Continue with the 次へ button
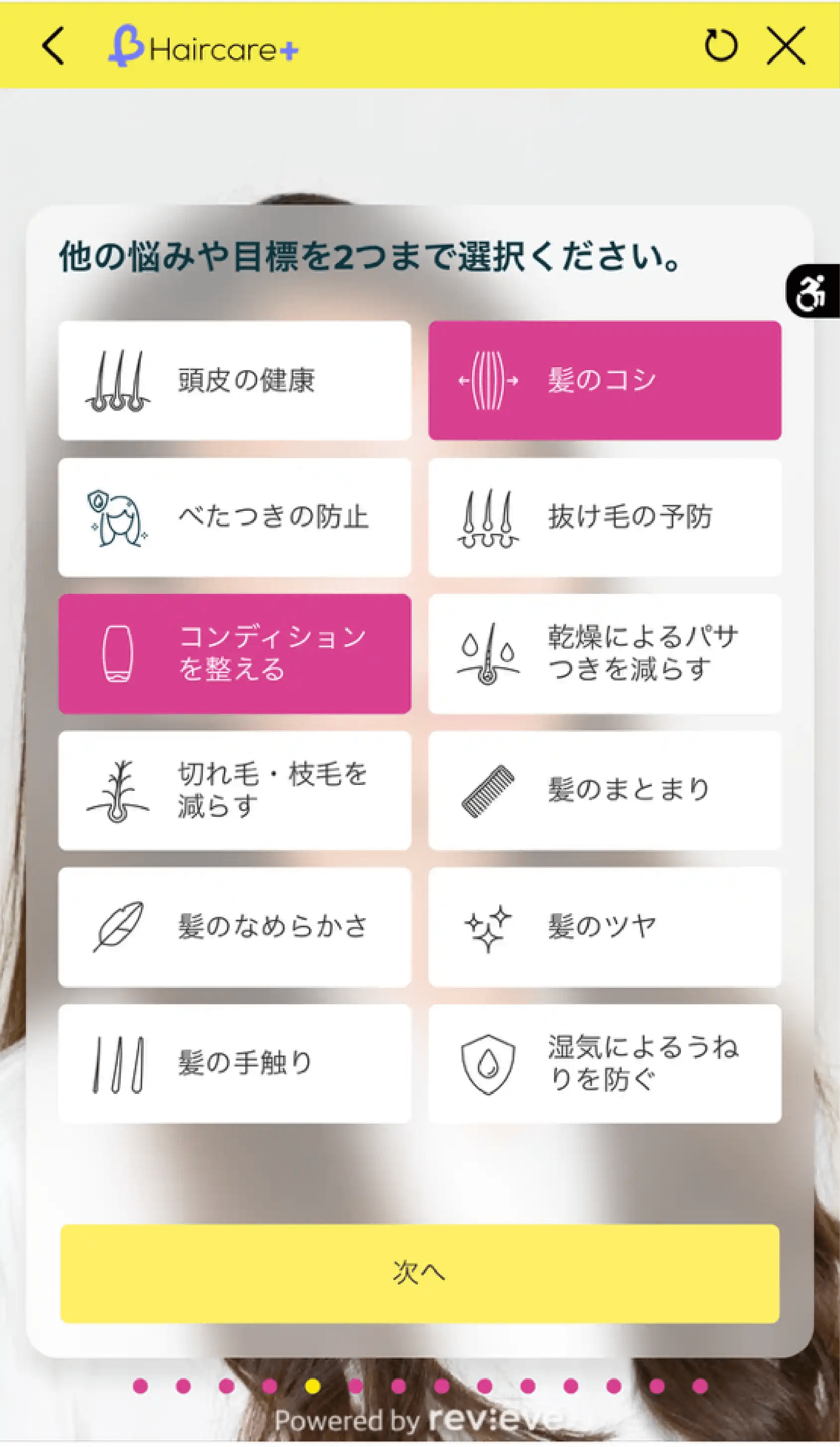The width and height of the screenshot is (840, 1447). (x=419, y=1273)
